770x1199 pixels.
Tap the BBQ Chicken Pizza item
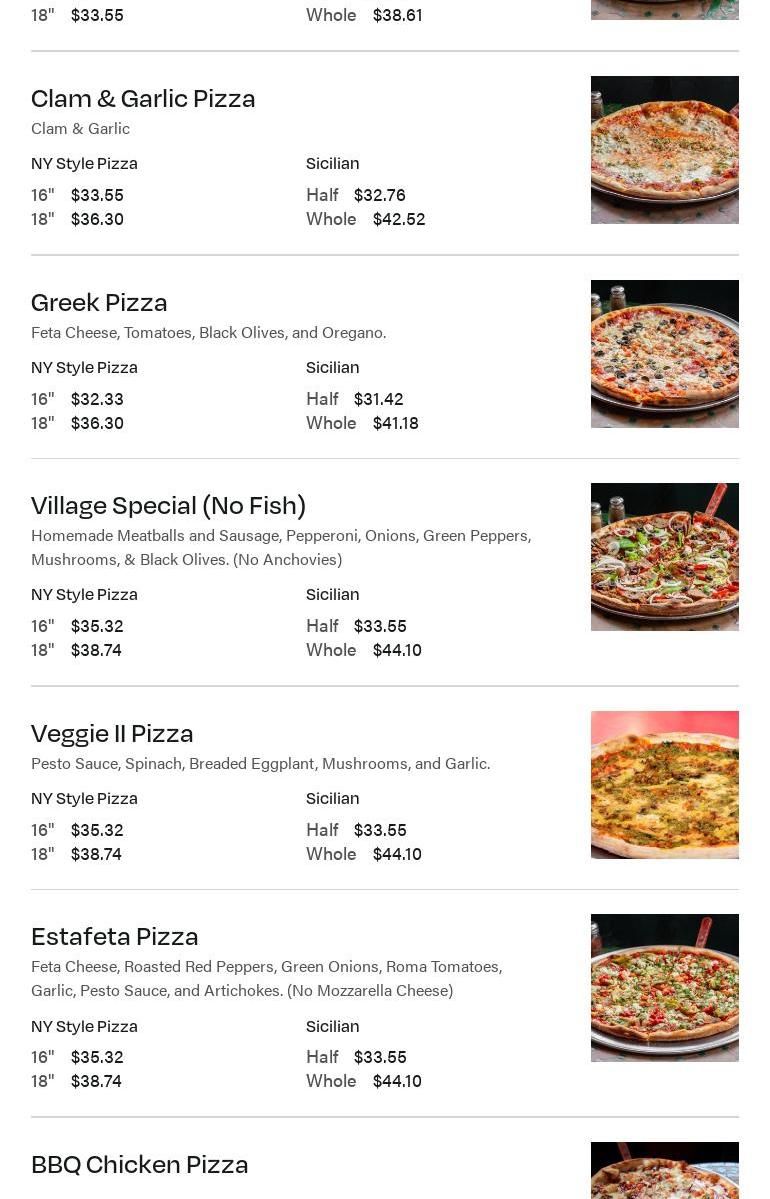coord(140,1165)
